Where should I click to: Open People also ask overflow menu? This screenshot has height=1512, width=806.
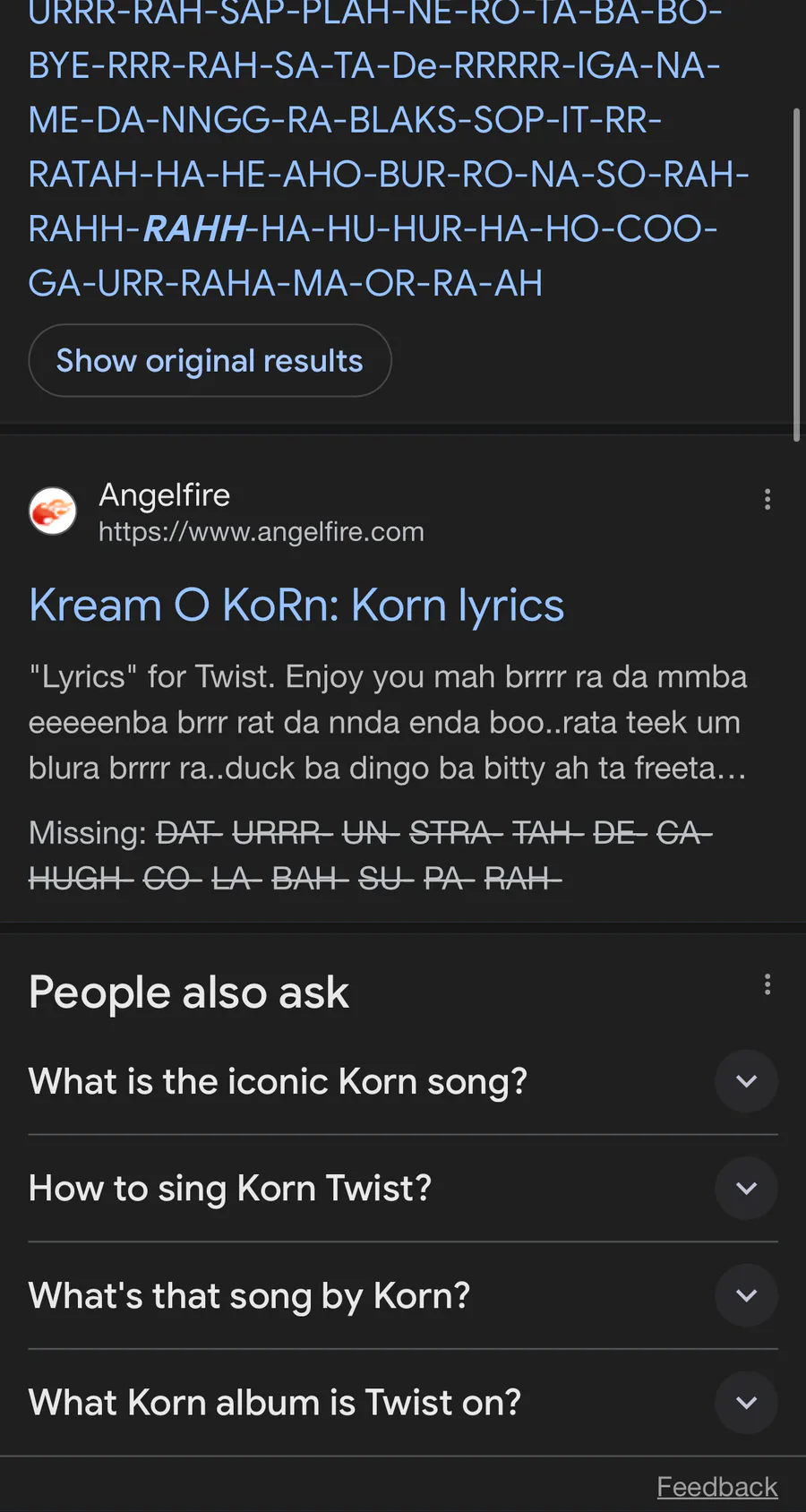767,985
